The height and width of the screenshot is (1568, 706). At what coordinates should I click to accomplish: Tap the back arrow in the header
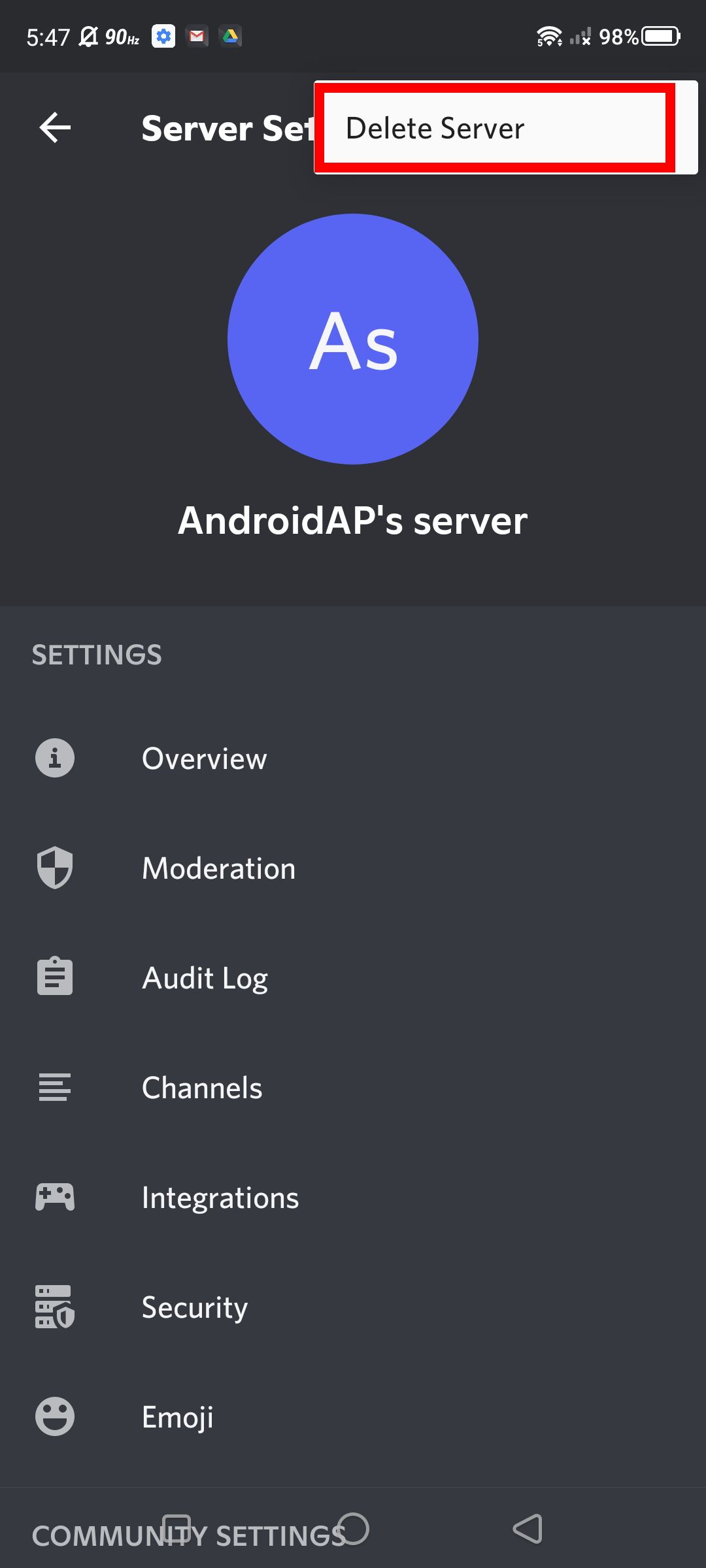pos(52,128)
